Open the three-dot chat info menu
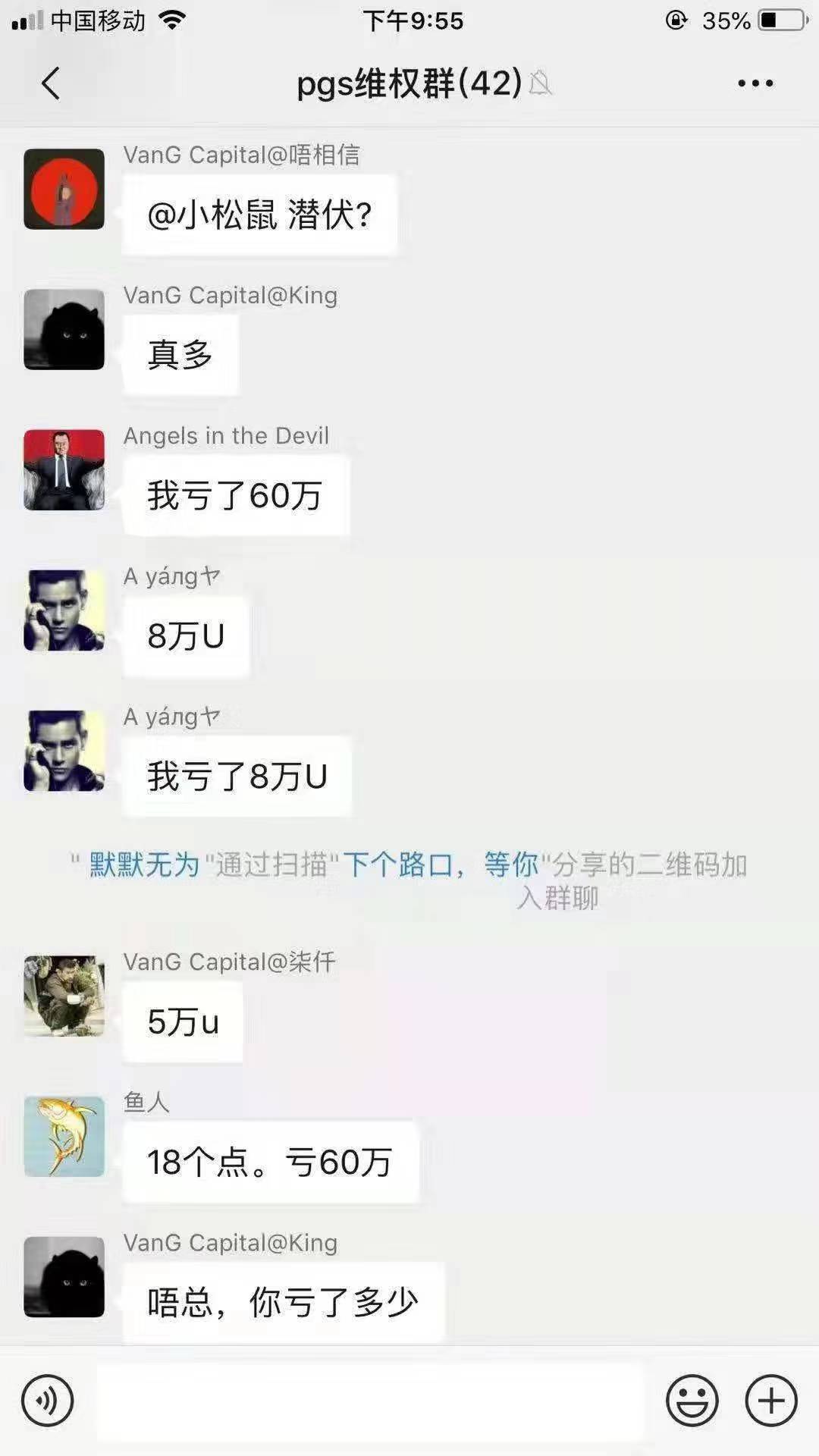 click(755, 83)
